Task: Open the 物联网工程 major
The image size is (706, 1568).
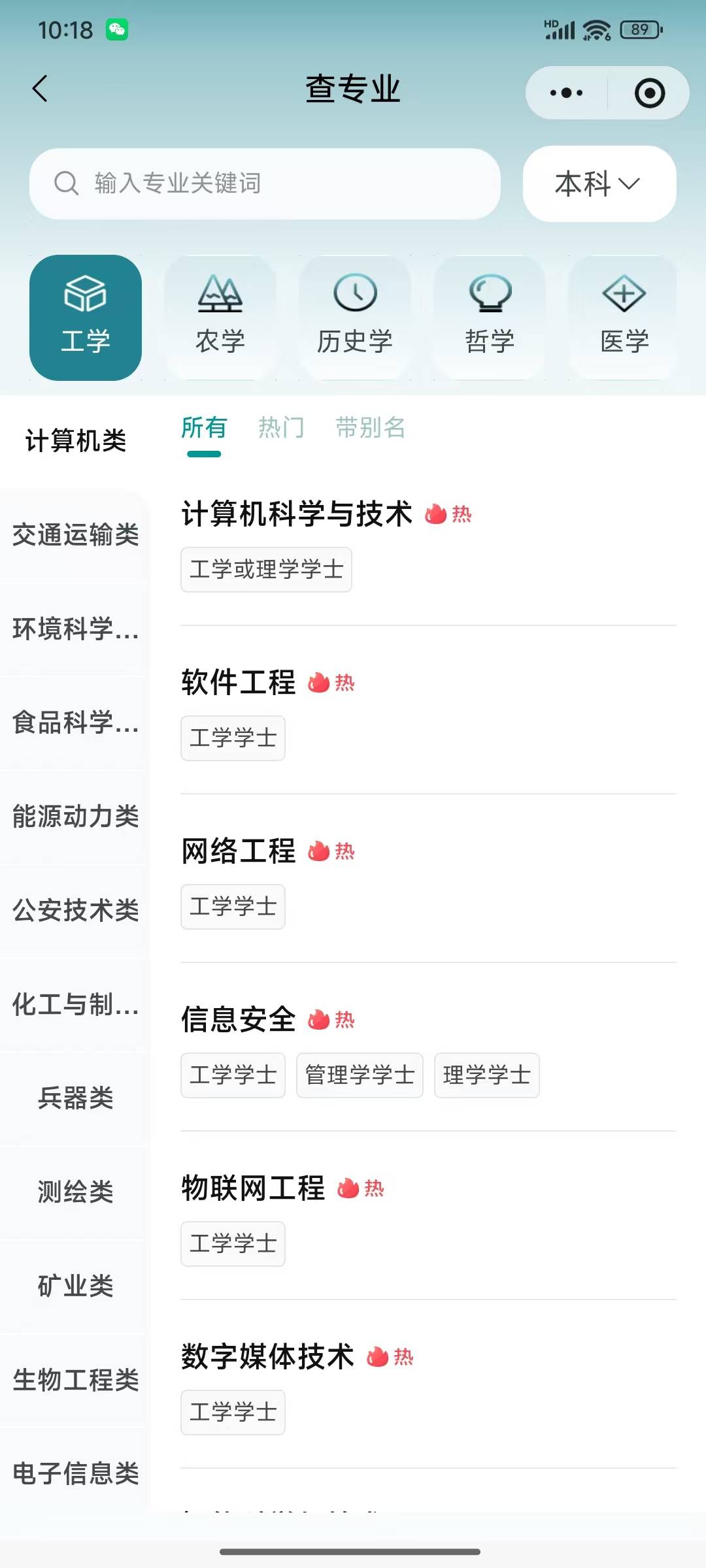Action: click(253, 1188)
